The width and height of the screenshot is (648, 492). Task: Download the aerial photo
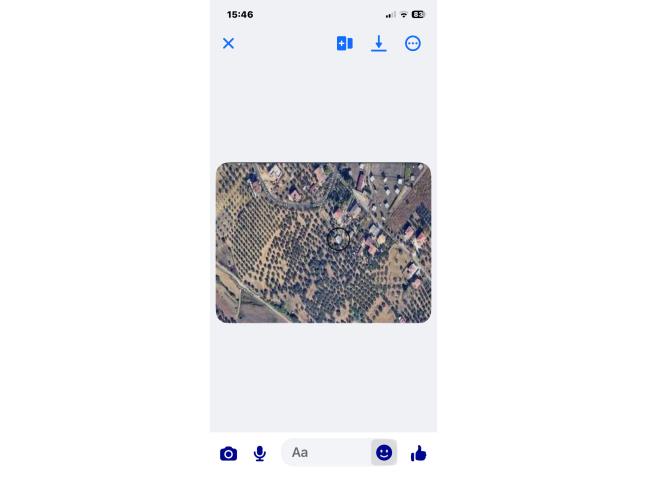pyautogui.click(x=378, y=43)
